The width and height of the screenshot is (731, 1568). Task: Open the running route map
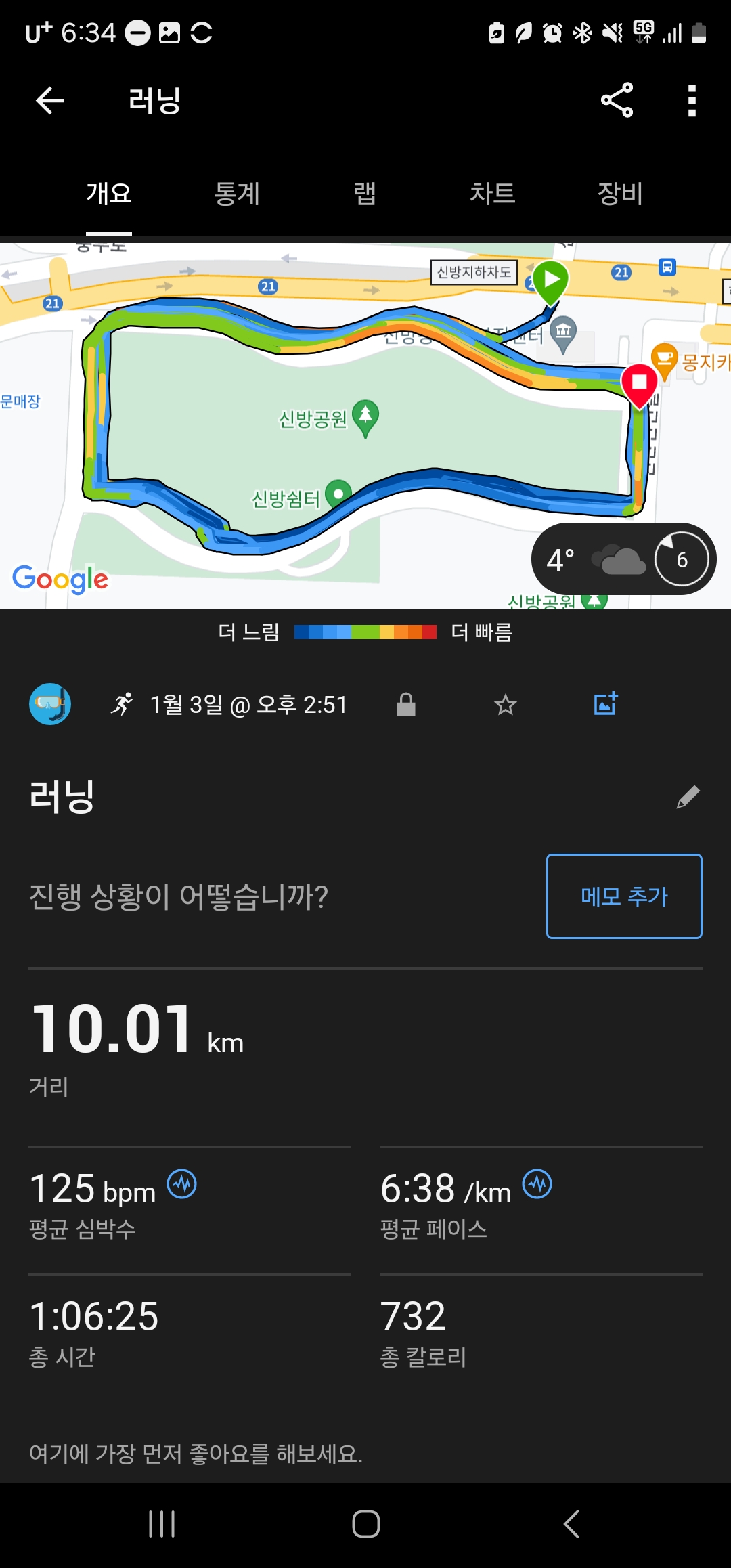pyautogui.click(x=365, y=425)
